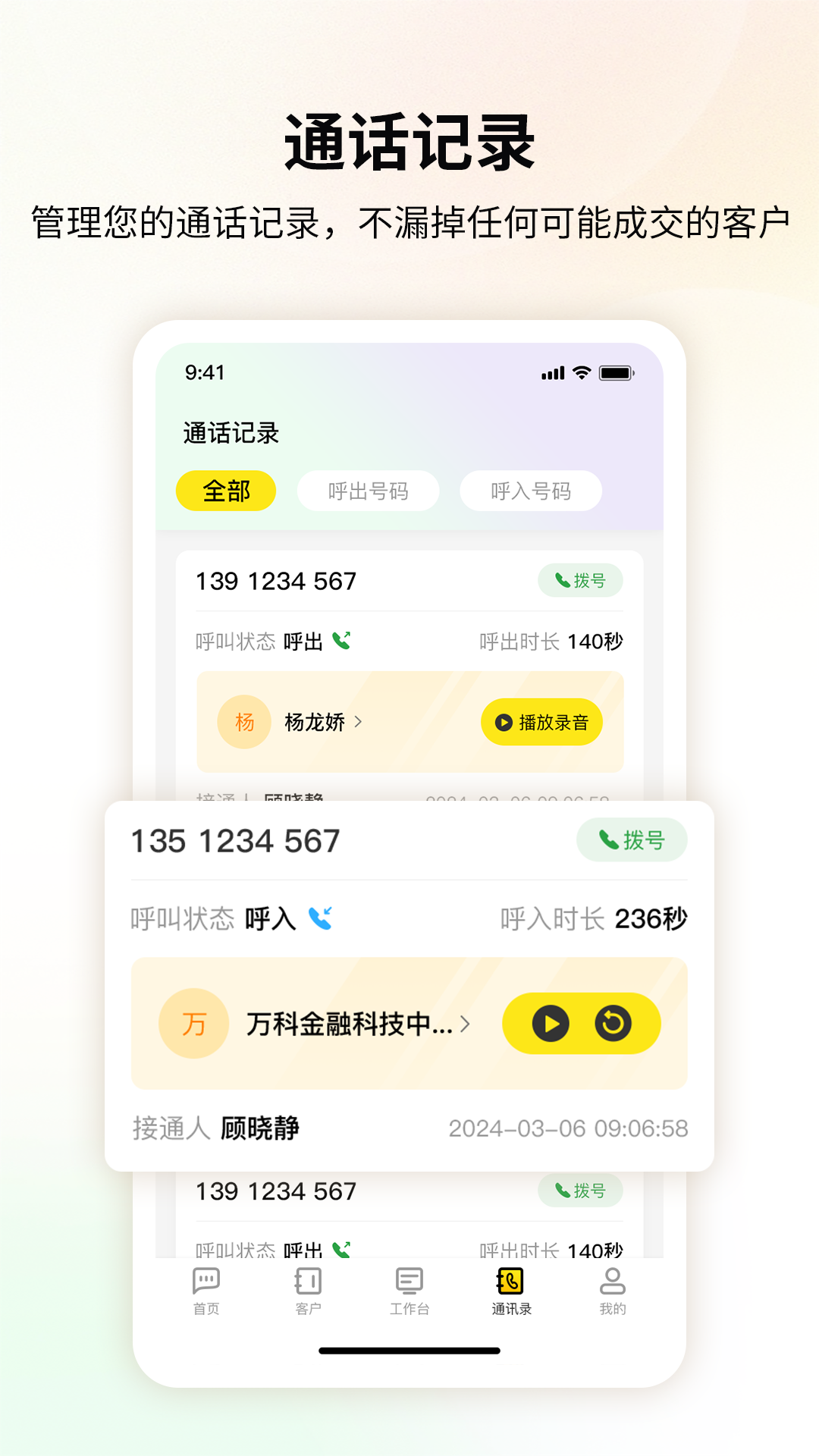Tap the 杨 avatar for 杨龙娇

(243, 722)
